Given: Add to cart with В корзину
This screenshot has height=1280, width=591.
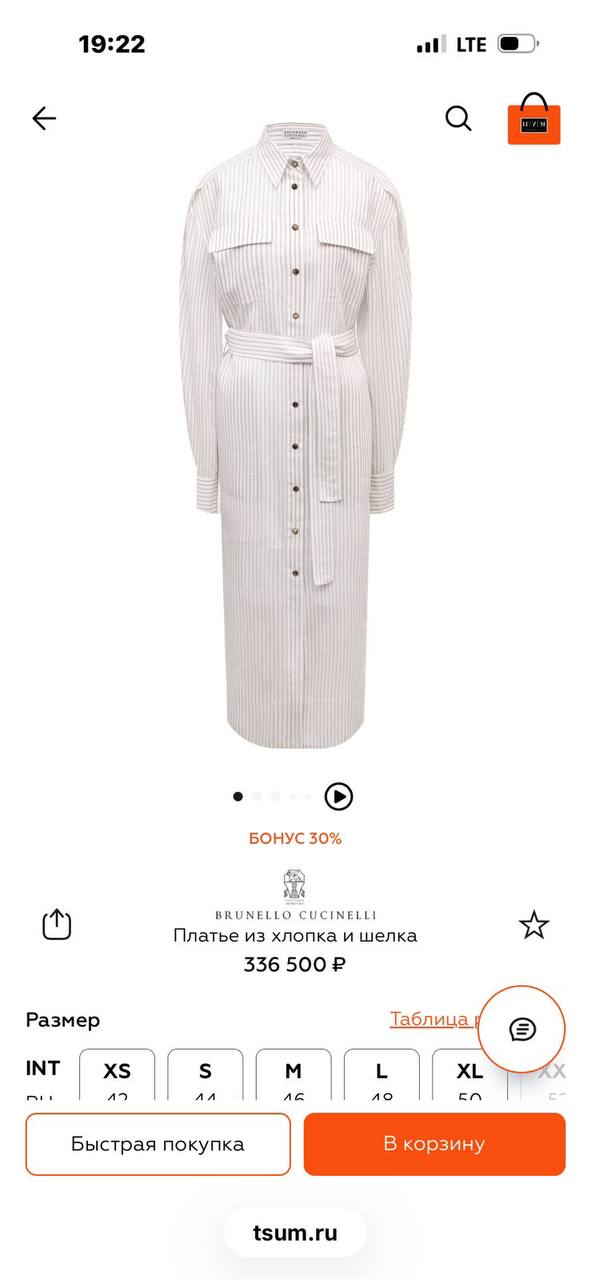Looking at the screenshot, I should [x=434, y=1144].
